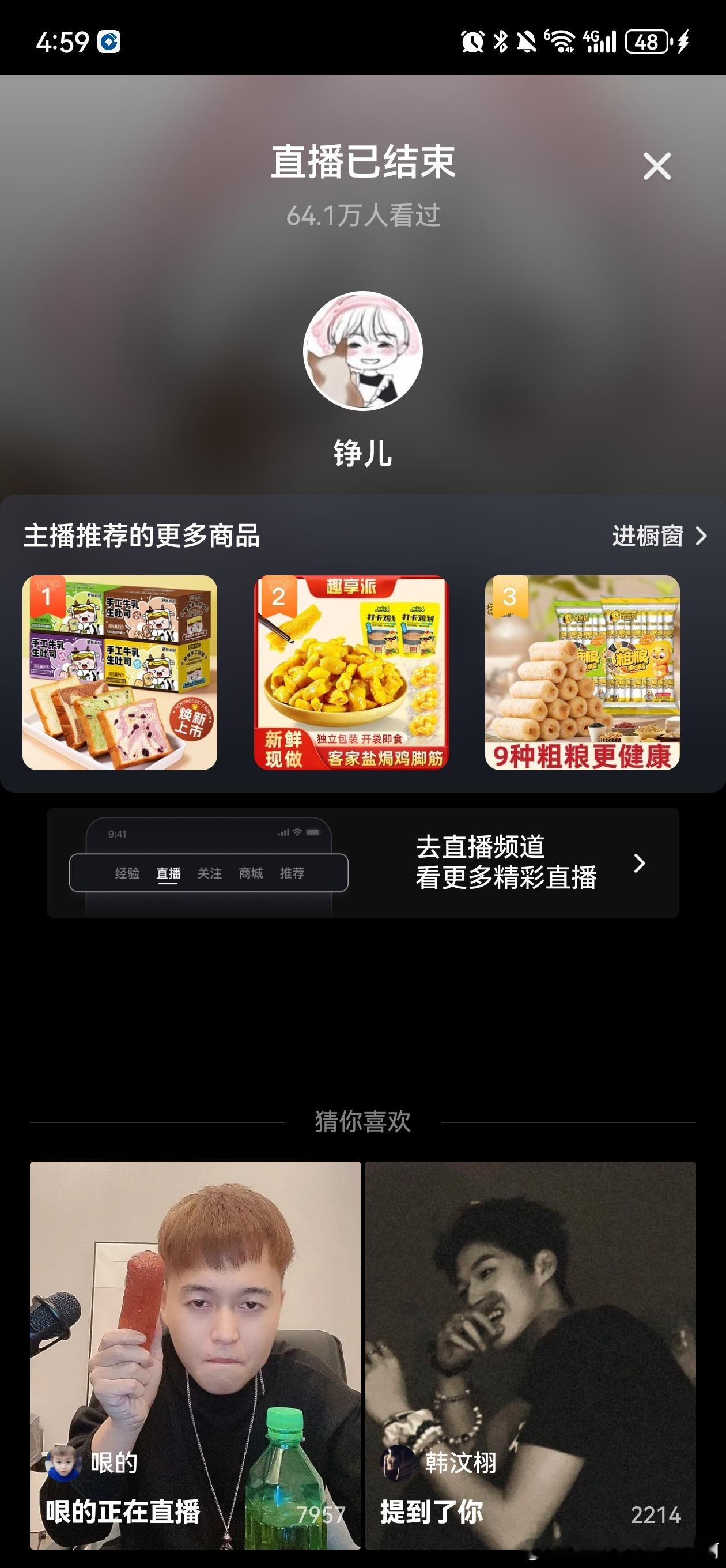Screen dimensions: 726x1568
Task: Switch to the 直播 tab in preview
Action: click(169, 873)
